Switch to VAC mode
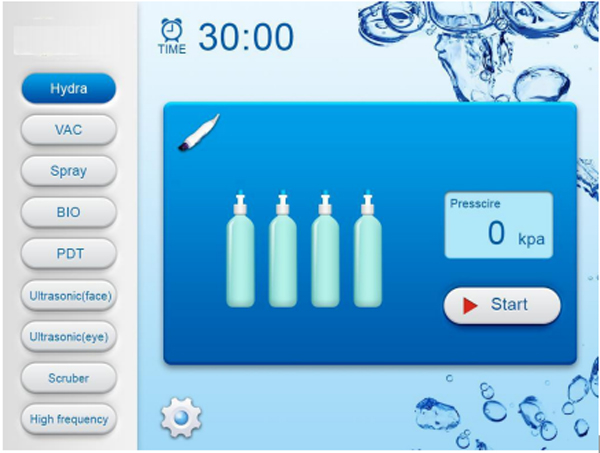Screen dimensions: 600x453 point(68,130)
